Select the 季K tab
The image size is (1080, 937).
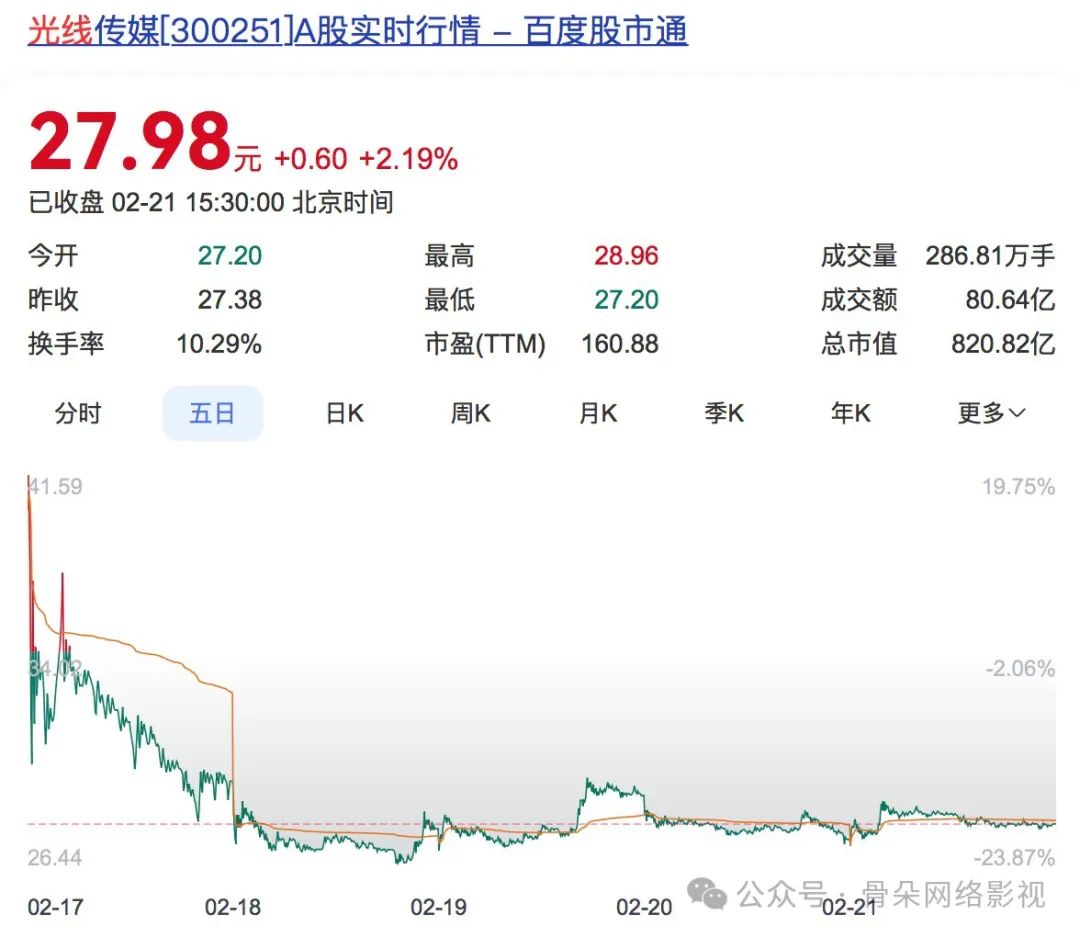coord(724,413)
